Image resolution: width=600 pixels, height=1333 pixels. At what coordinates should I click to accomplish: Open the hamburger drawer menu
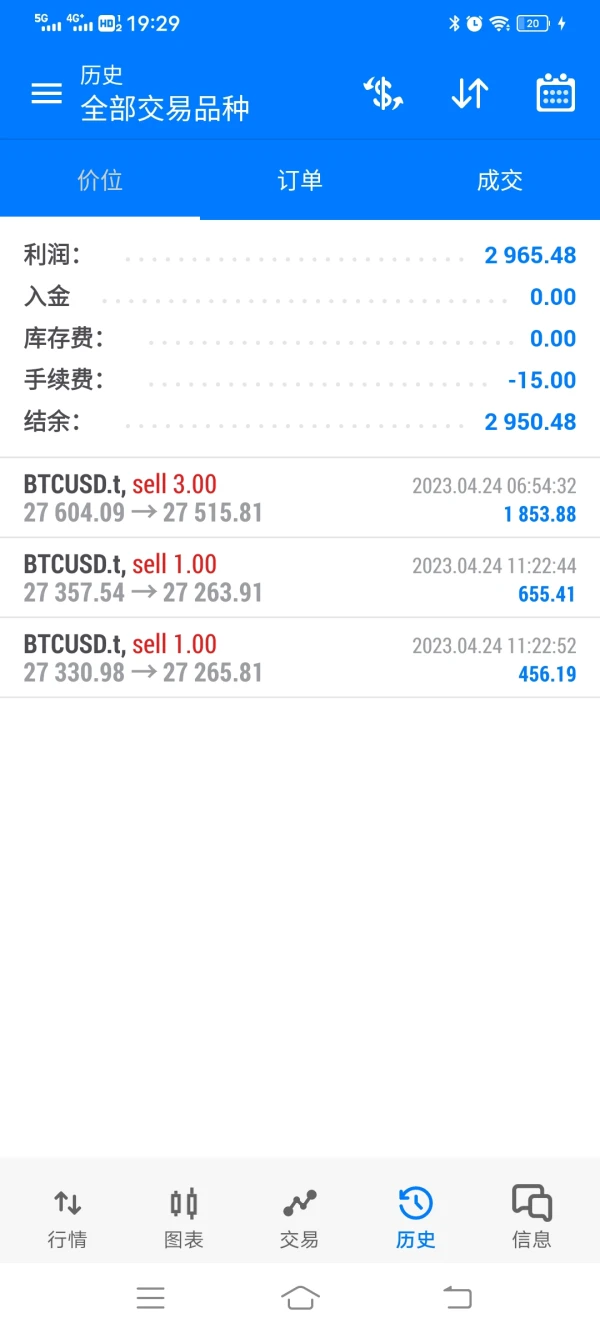point(46,94)
